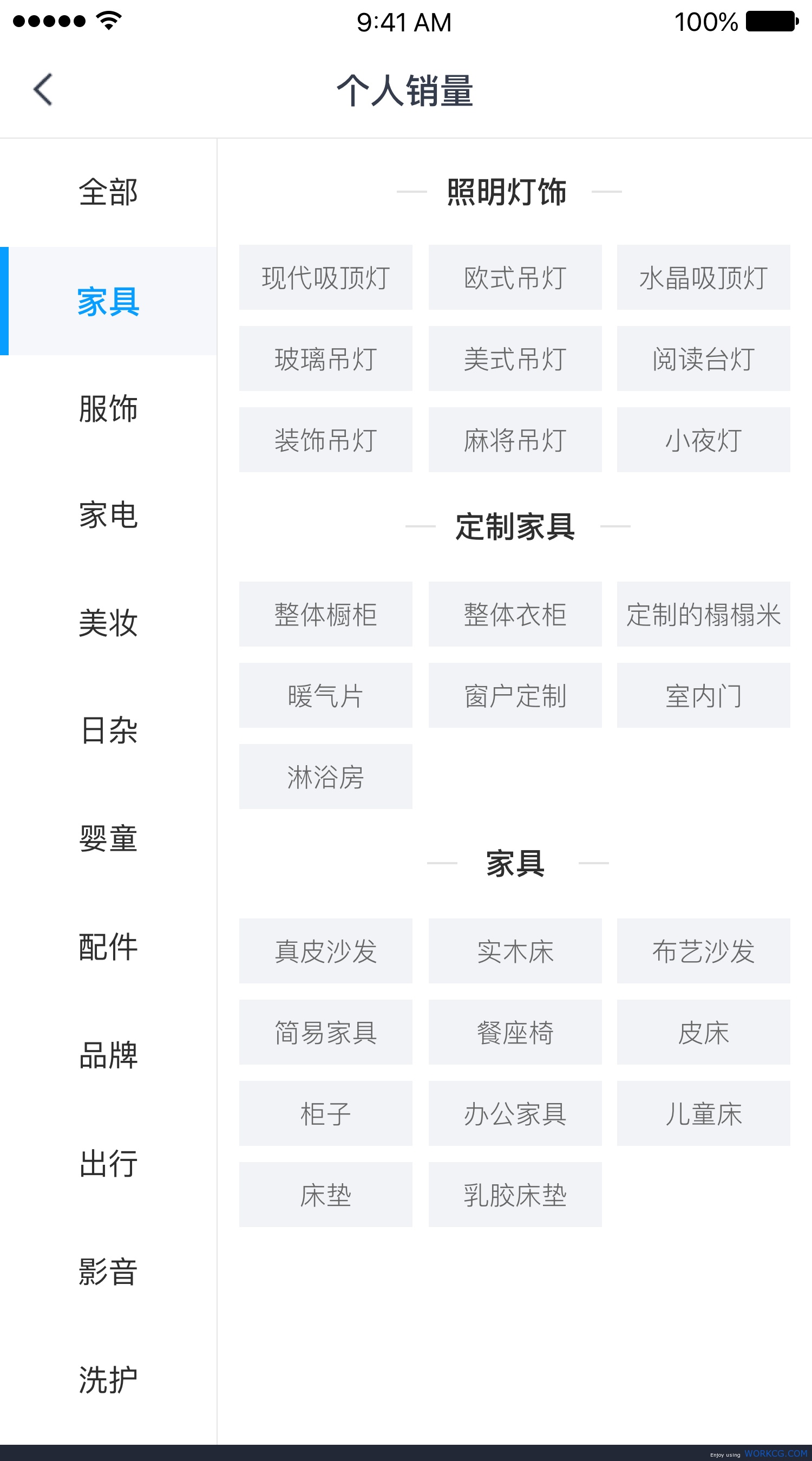
Task: Open the 品牌 sidebar tab
Action: (108, 1055)
